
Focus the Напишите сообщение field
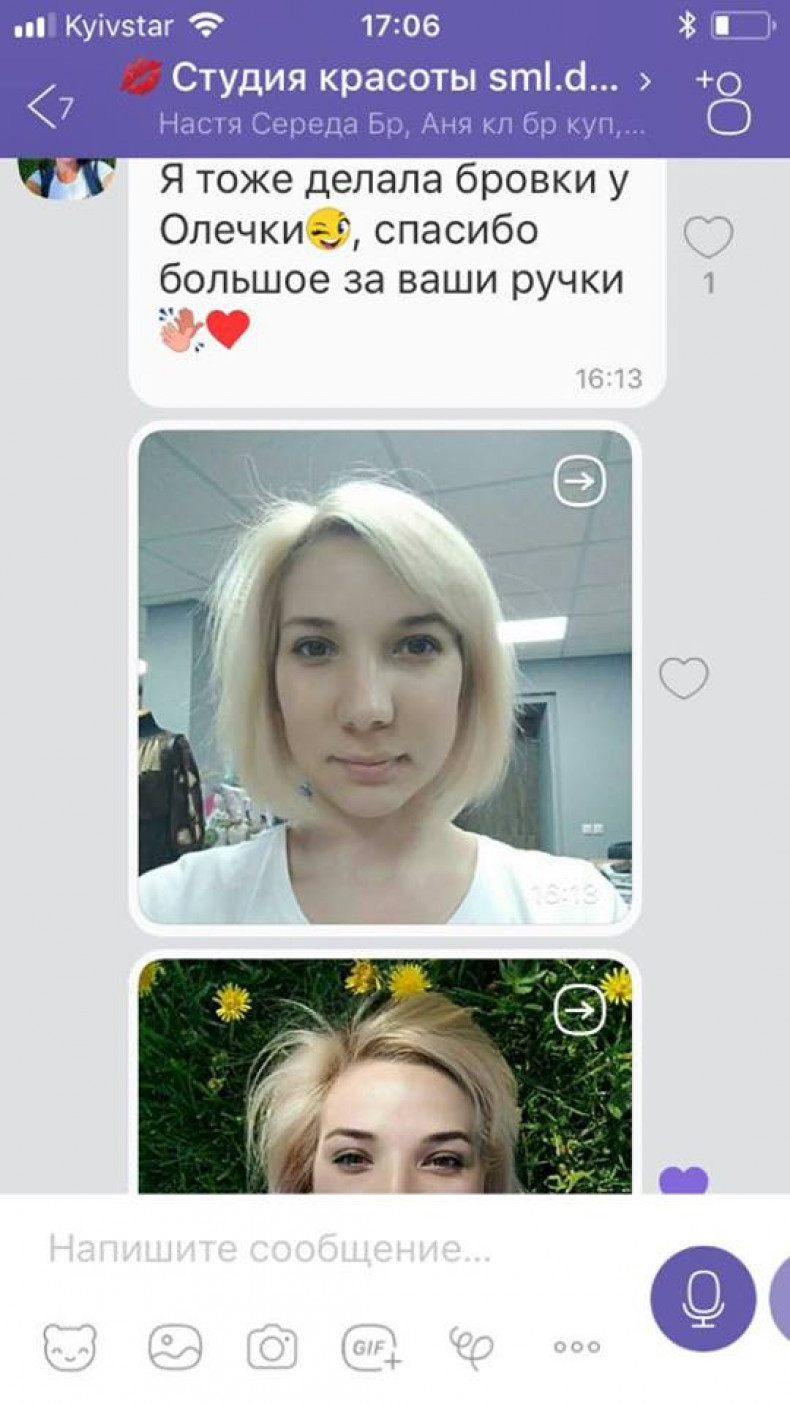[x=330, y=1249]
